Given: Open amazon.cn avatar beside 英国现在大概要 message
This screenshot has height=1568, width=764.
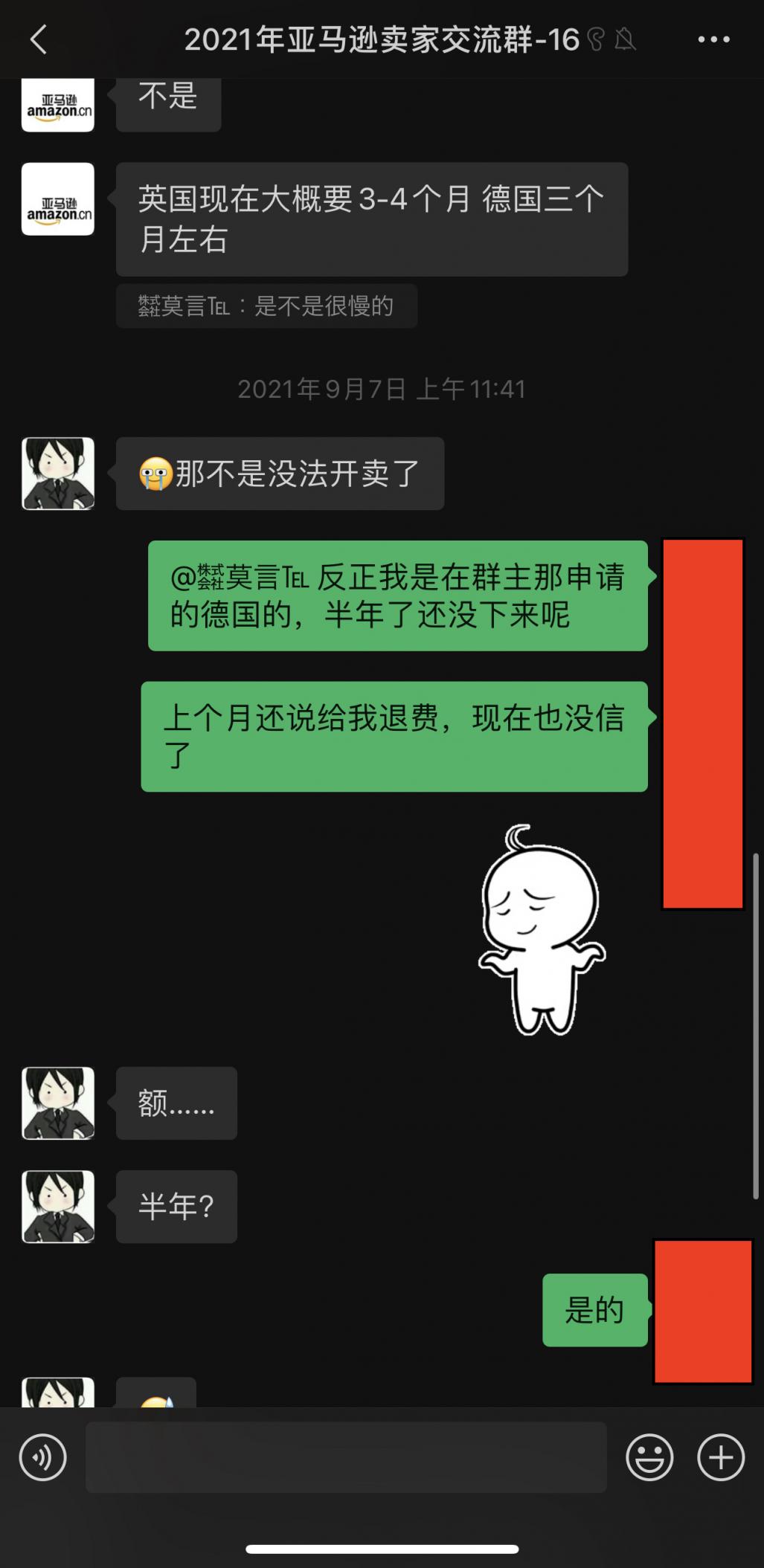Looking at the screenshot, I should click(x=58, y=199).
